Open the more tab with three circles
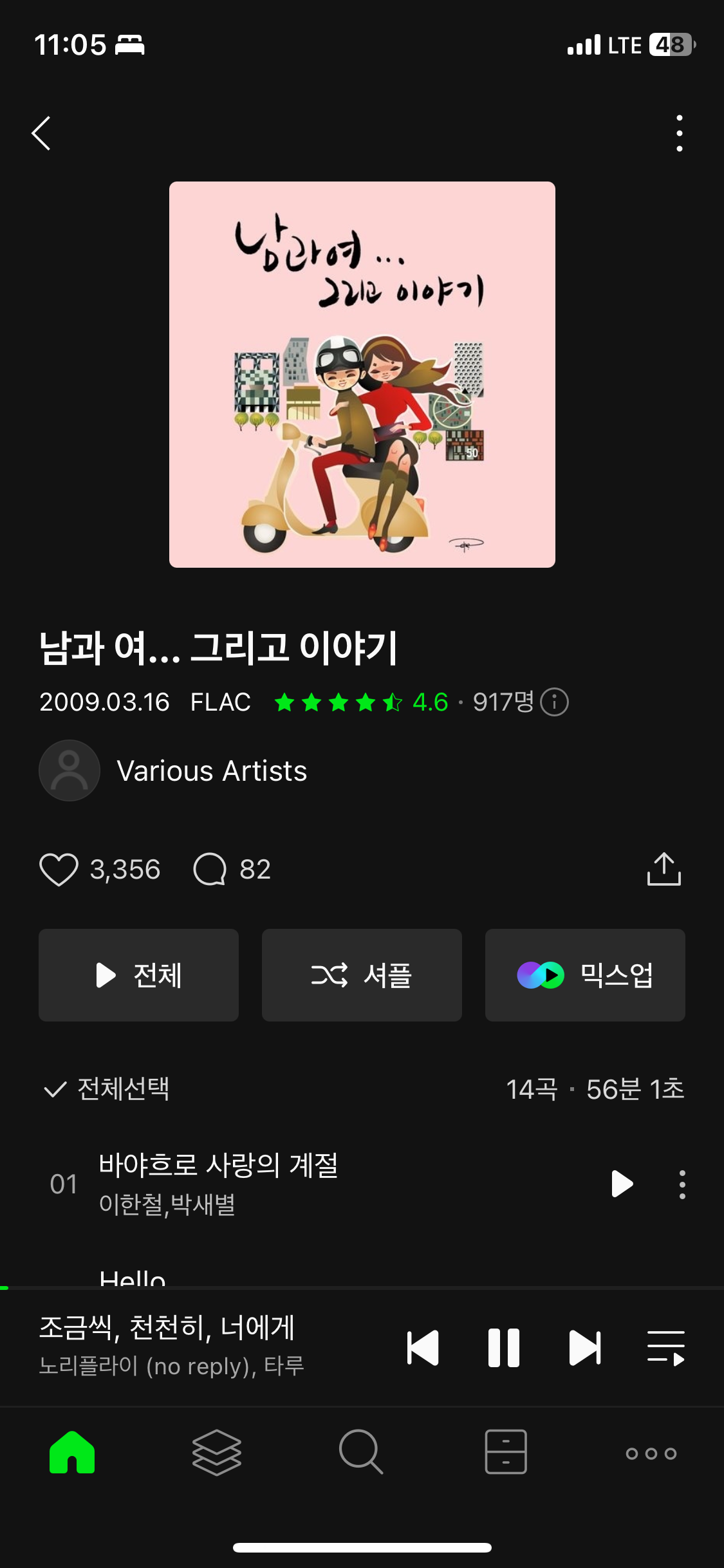The image size is (724, 1568). [x=651, y=1453]
